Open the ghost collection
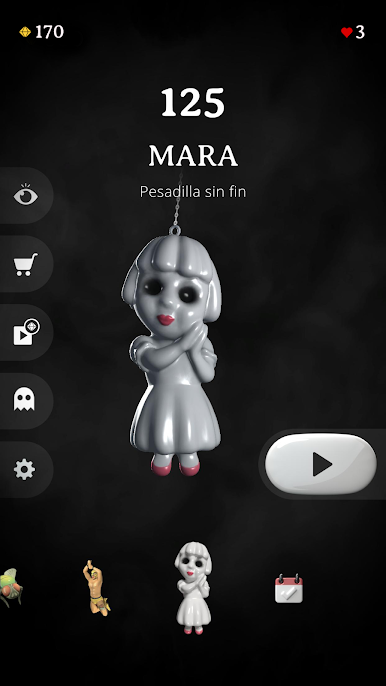The image size is (386, 686). (25, 401)
